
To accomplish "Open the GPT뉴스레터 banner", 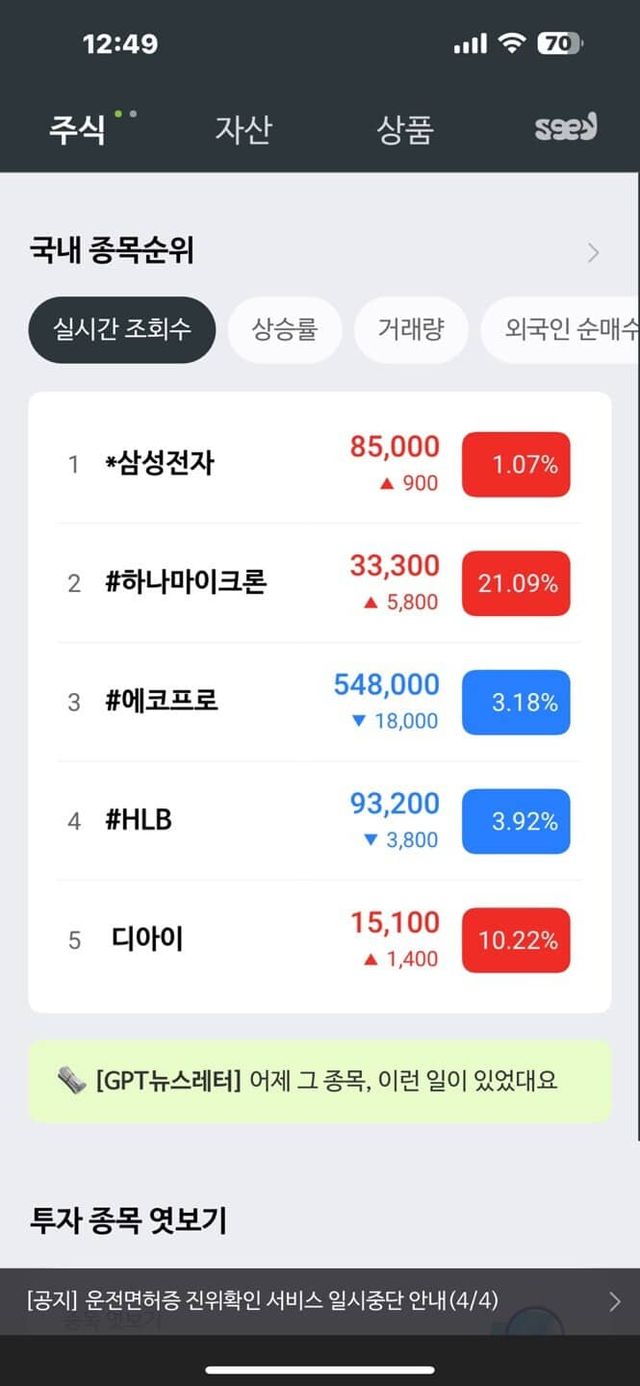I will 319,1080.
